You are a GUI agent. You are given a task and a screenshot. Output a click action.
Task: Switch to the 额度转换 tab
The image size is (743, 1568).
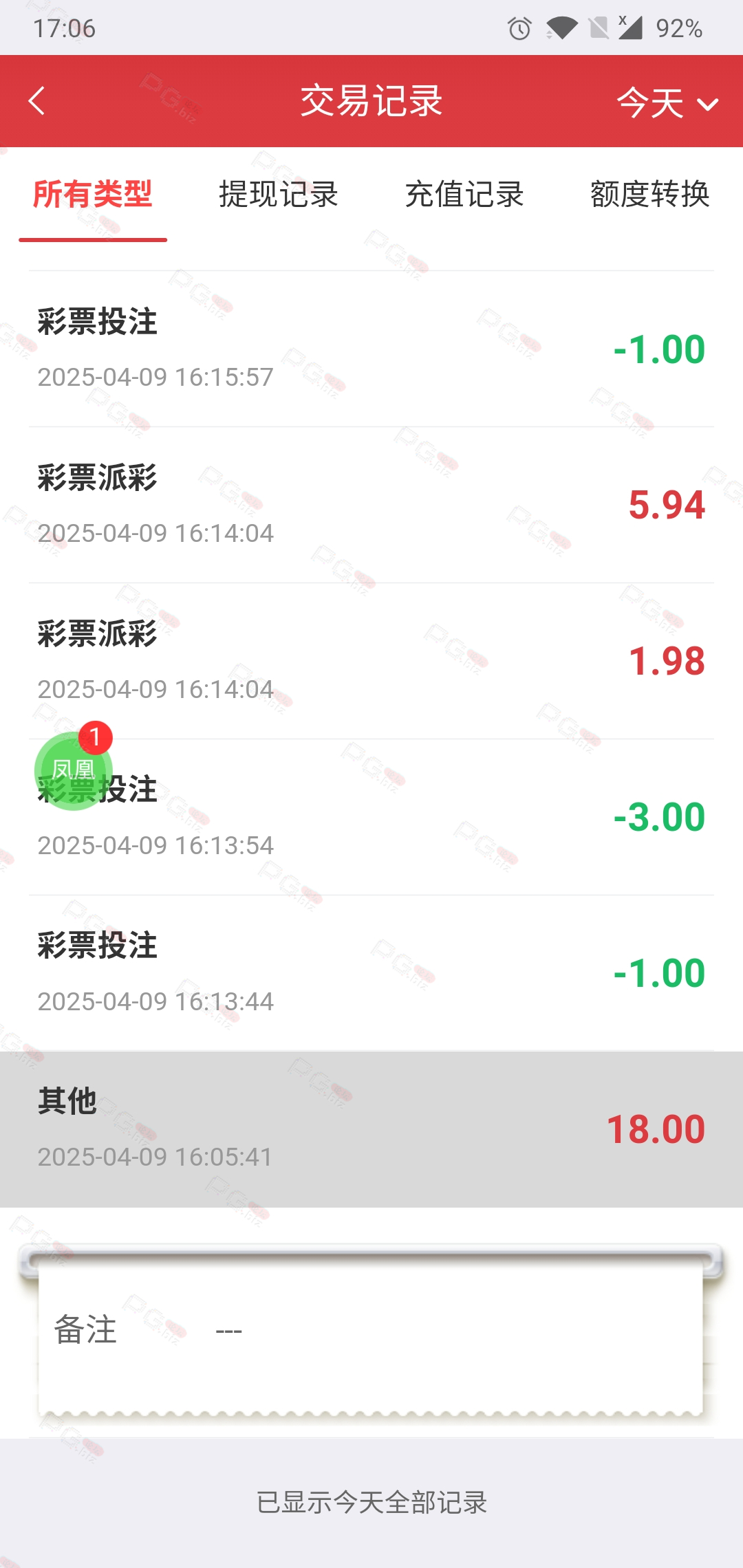tap(650, 195)
